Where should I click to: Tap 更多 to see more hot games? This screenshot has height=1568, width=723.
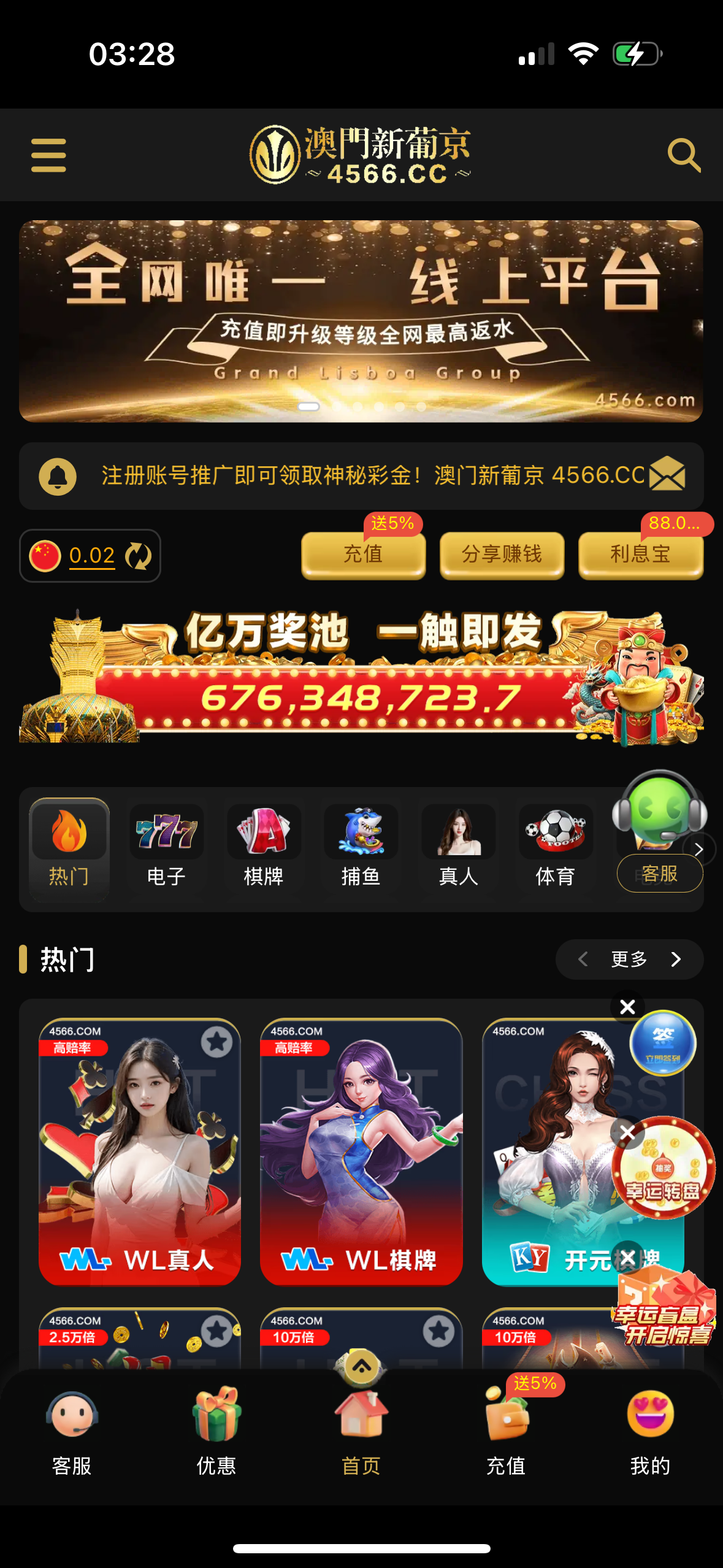pos(629,959)
